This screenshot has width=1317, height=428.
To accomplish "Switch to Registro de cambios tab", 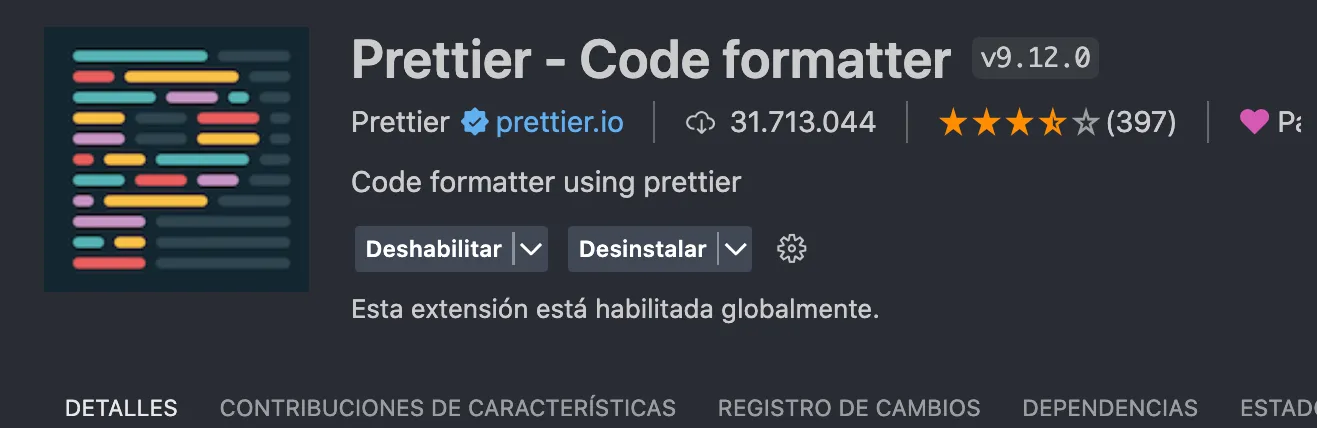I will click(849, 408).
